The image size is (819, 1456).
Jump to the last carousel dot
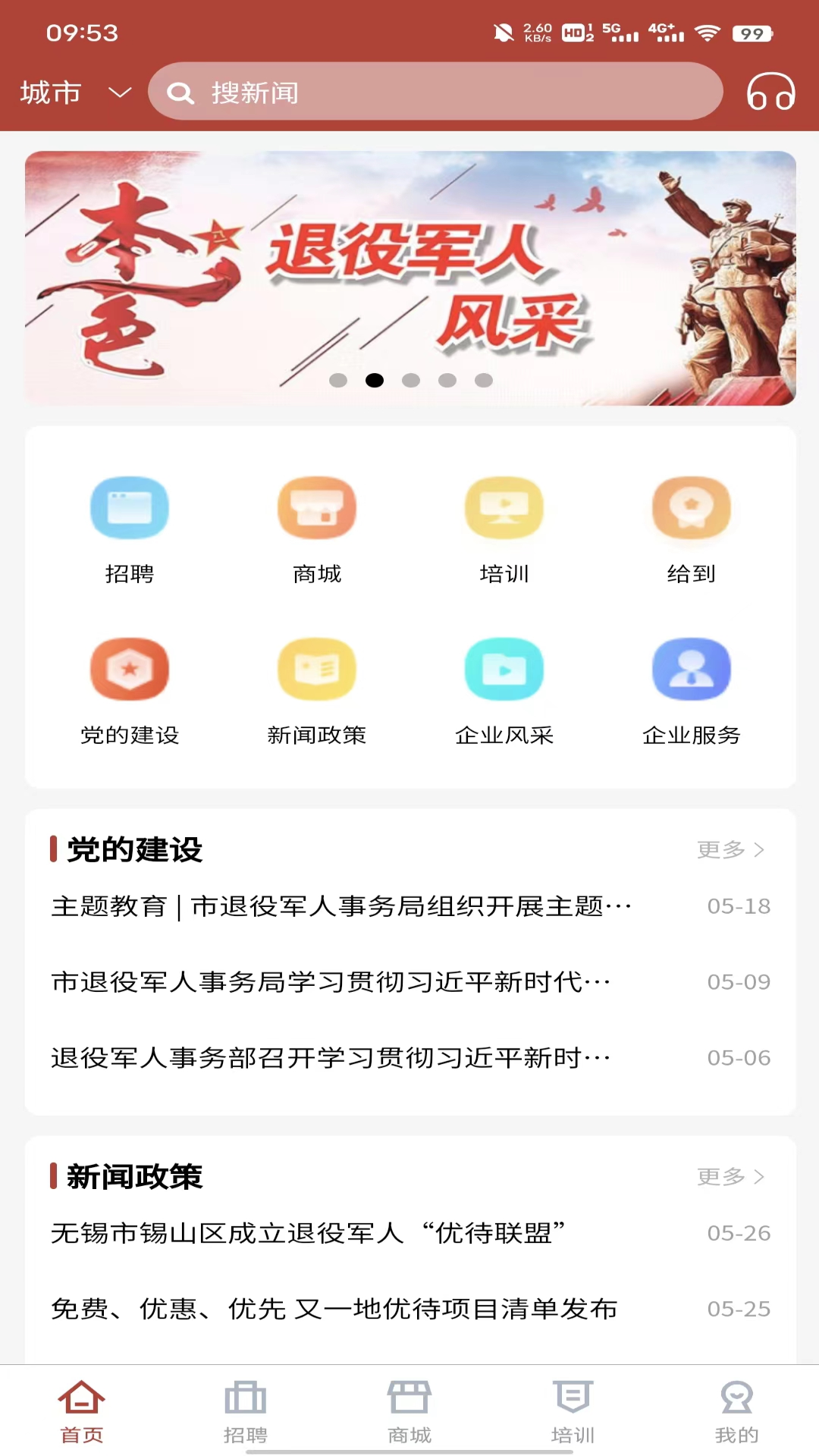tap(483, 381)
